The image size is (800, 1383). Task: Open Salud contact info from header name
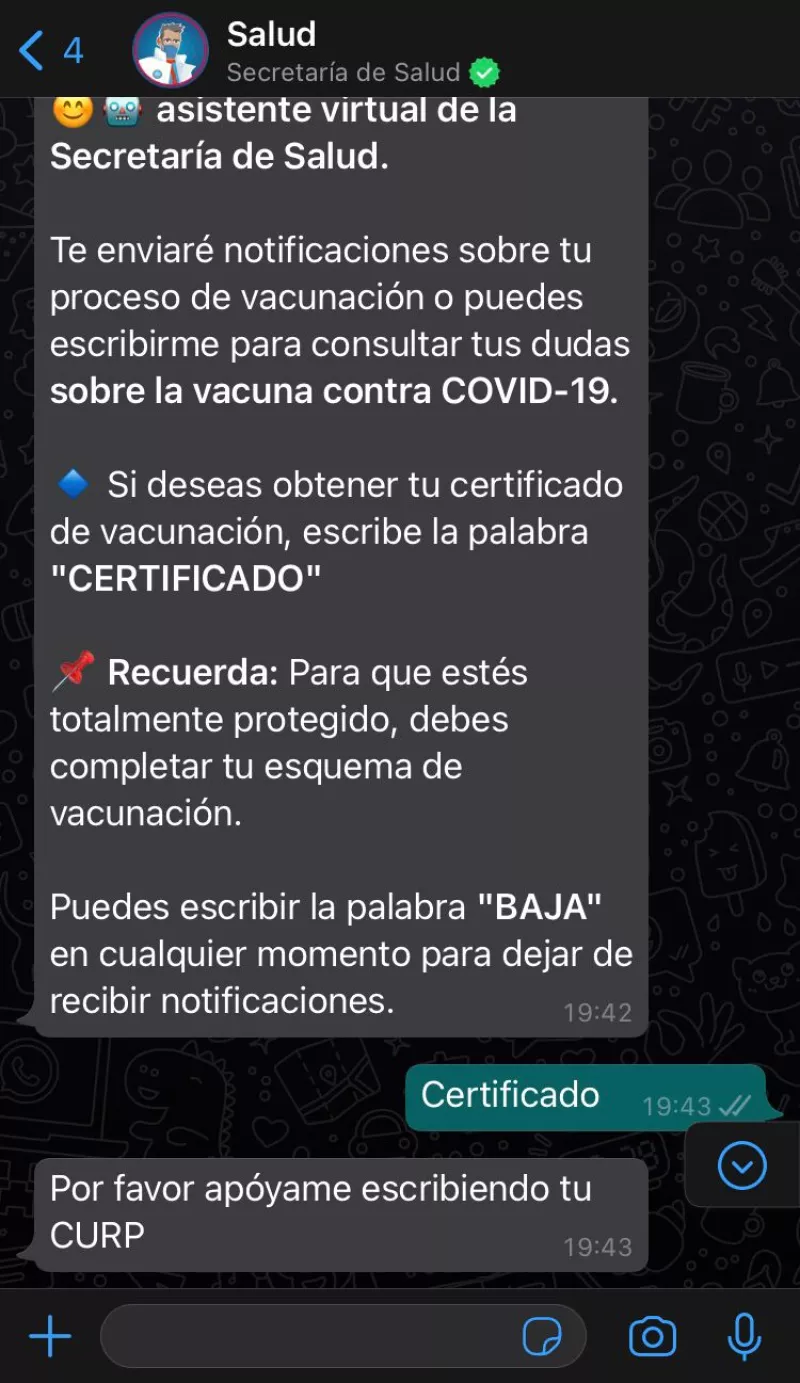[x=272, y=35]
